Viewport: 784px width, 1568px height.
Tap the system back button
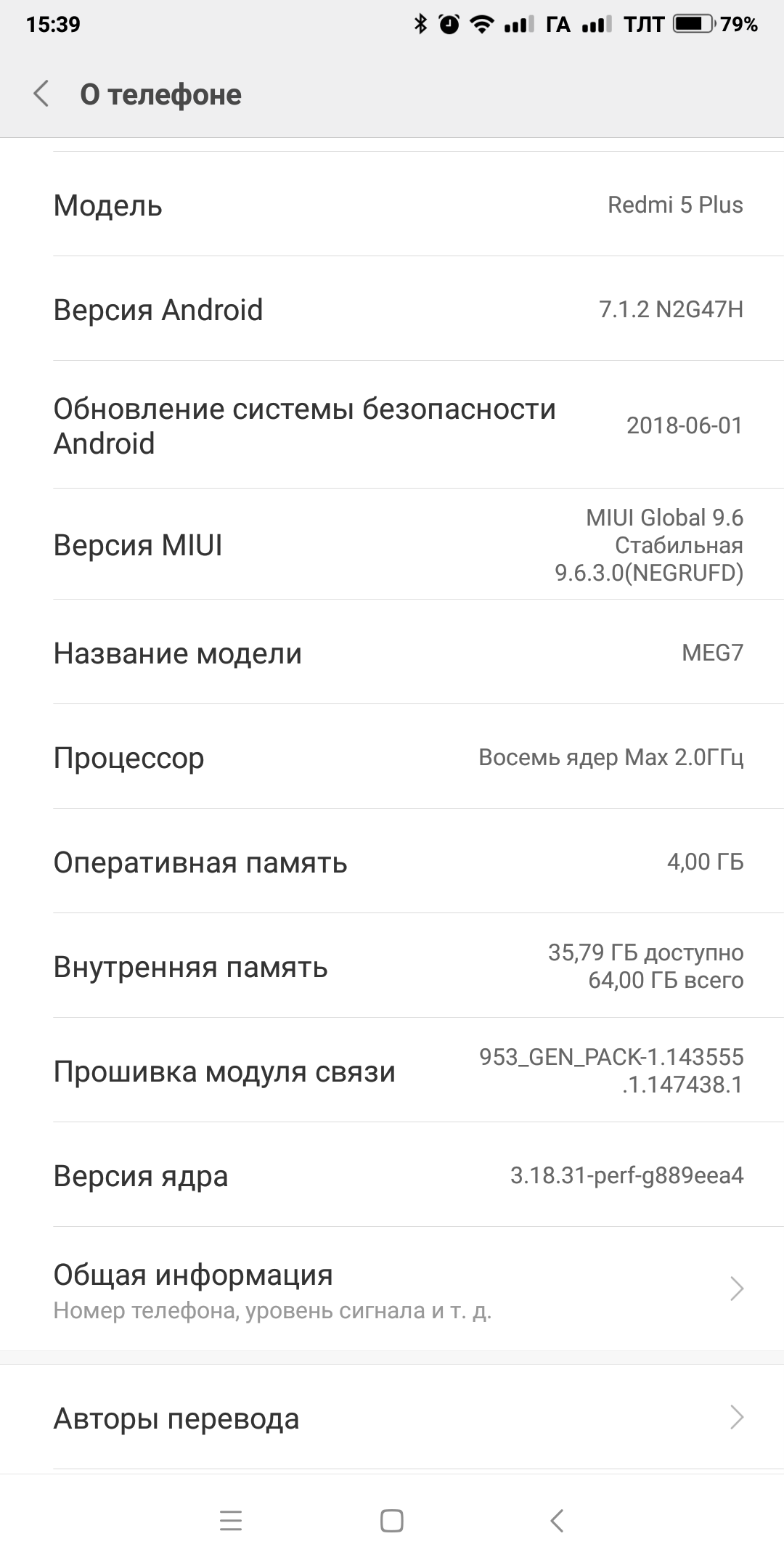tap(557, 1521)
